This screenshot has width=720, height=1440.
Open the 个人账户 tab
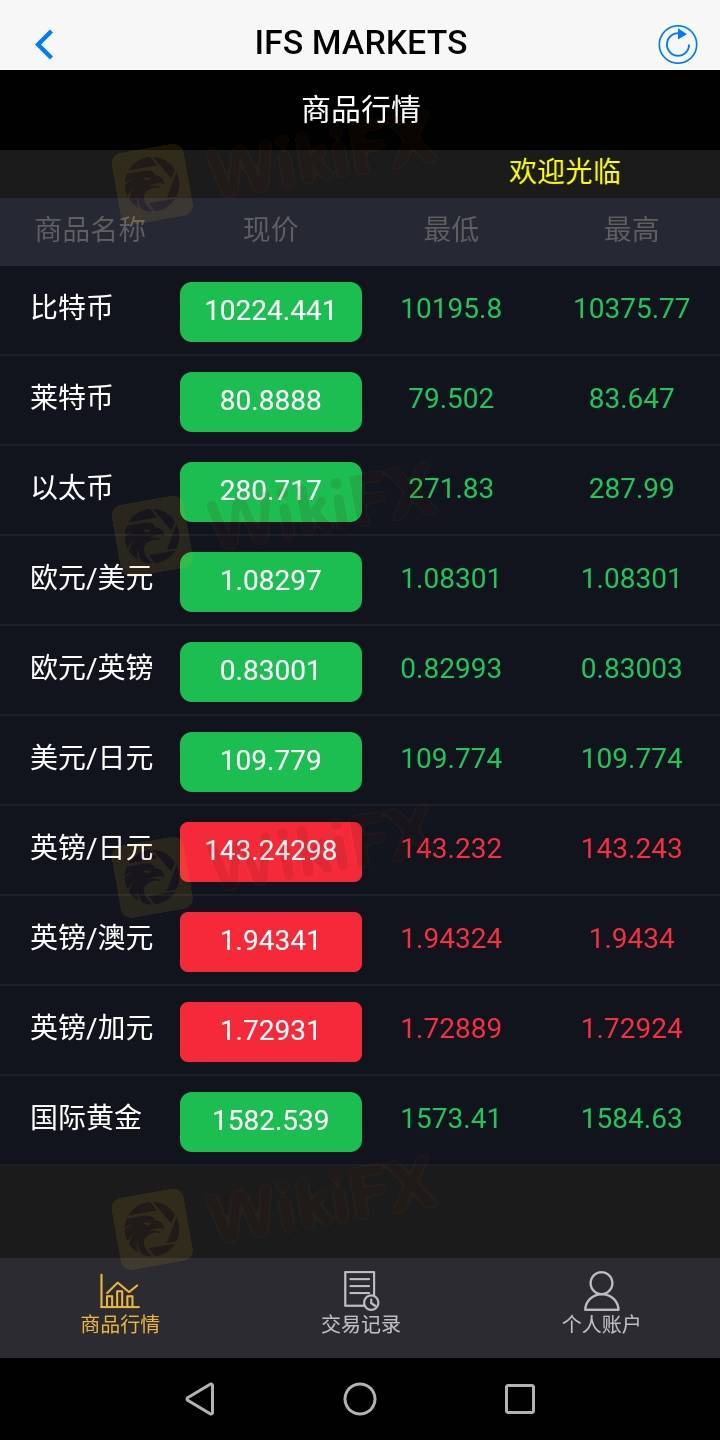(600, 1305)
